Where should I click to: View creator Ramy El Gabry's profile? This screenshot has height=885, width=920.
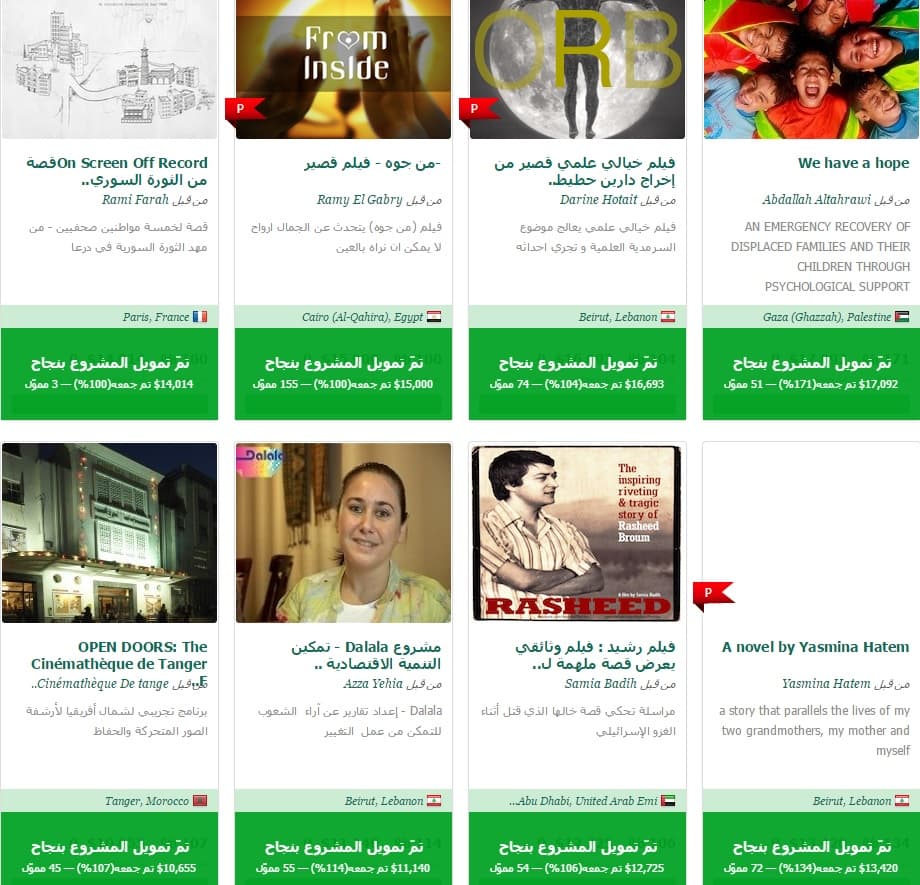(x=360, y=200)
